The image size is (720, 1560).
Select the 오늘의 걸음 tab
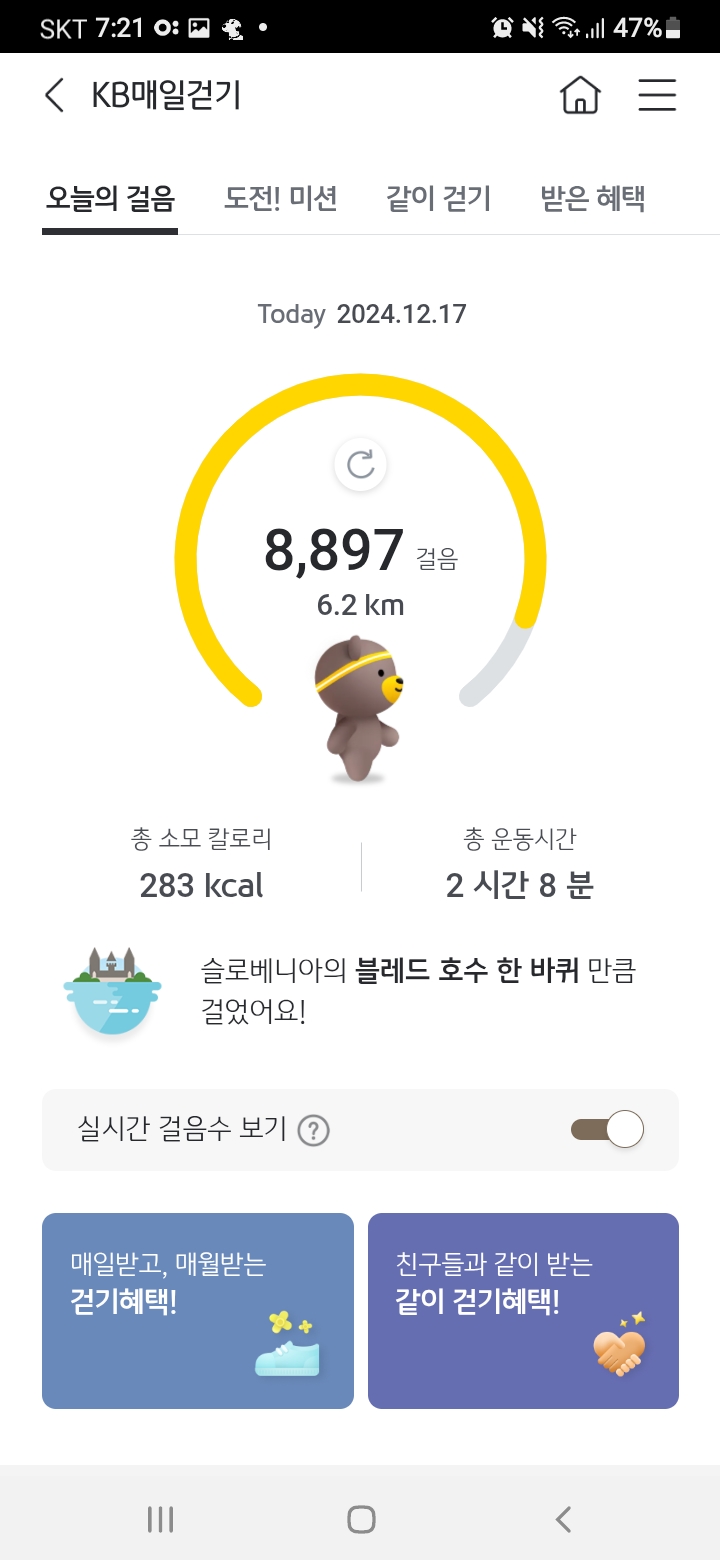coord(110,199)
